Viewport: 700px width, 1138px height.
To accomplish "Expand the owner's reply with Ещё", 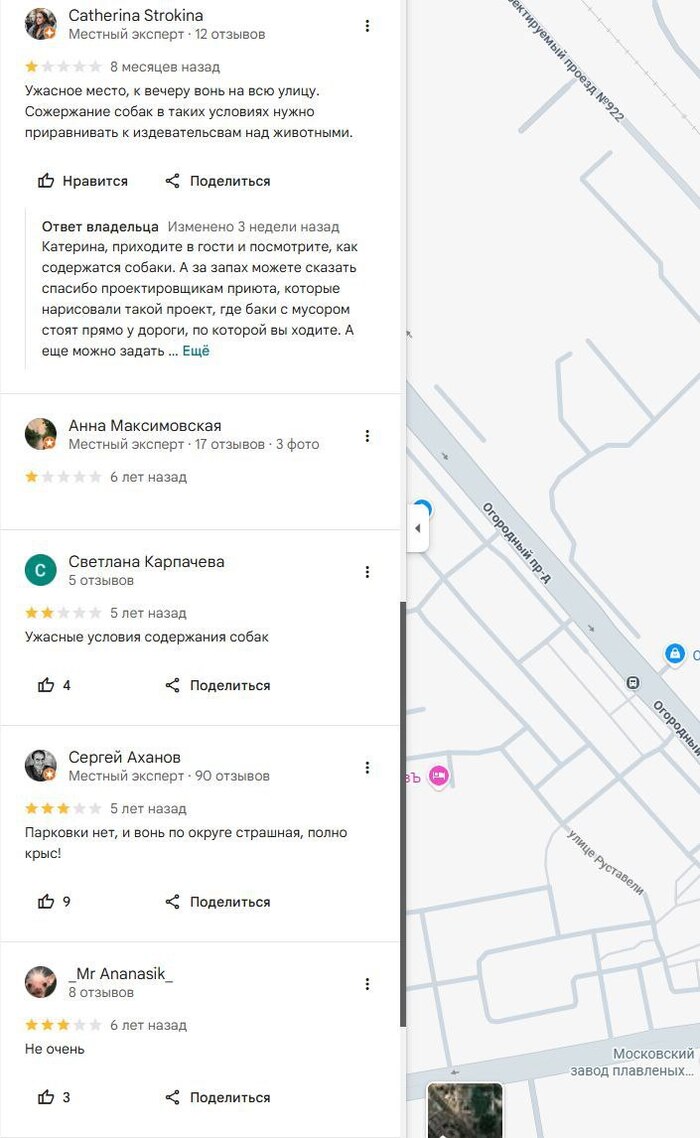I will (196, 351).
